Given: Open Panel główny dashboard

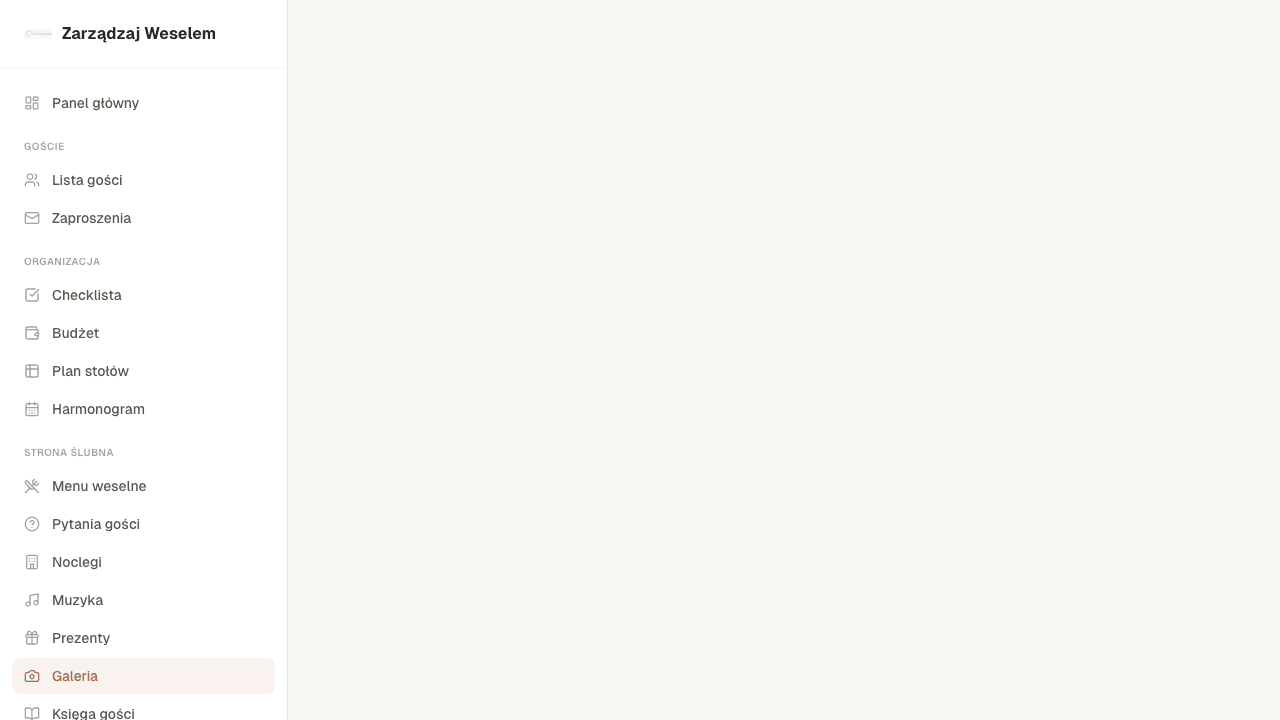Looking at the screenshot, I should tap(95, 103).
